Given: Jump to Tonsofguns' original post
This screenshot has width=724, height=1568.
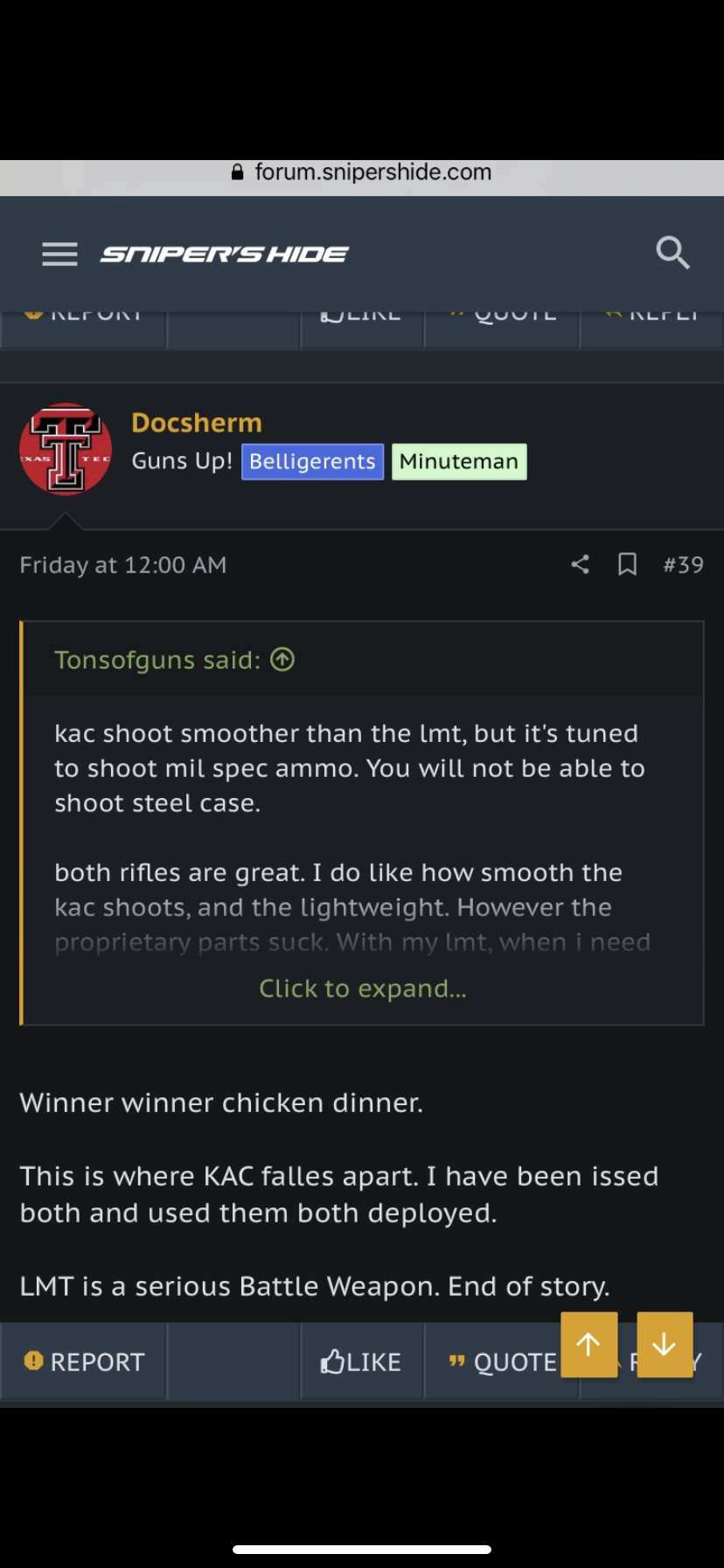Looking at the screenshot, I should tap(282, 660).
